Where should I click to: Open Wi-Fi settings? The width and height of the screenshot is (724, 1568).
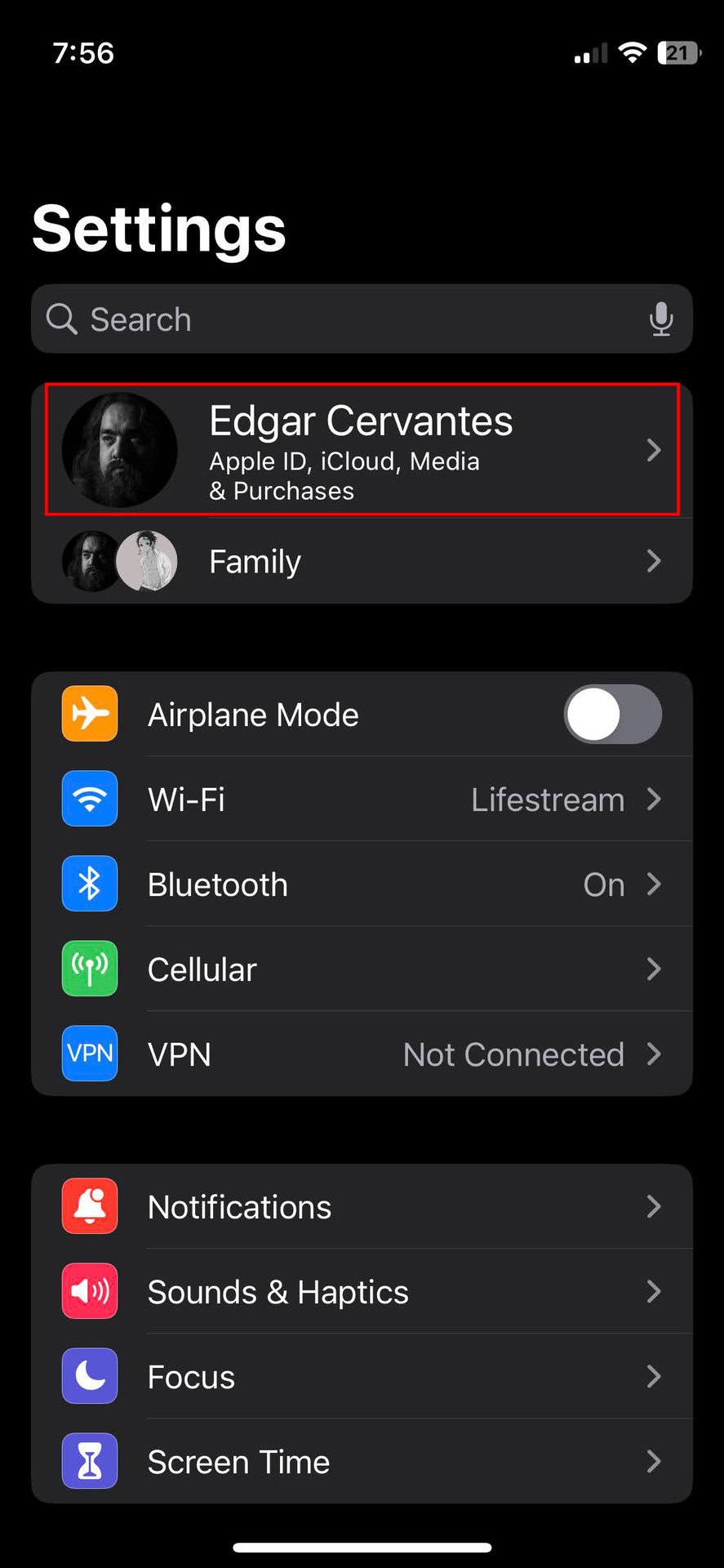[x=362, y=800]
